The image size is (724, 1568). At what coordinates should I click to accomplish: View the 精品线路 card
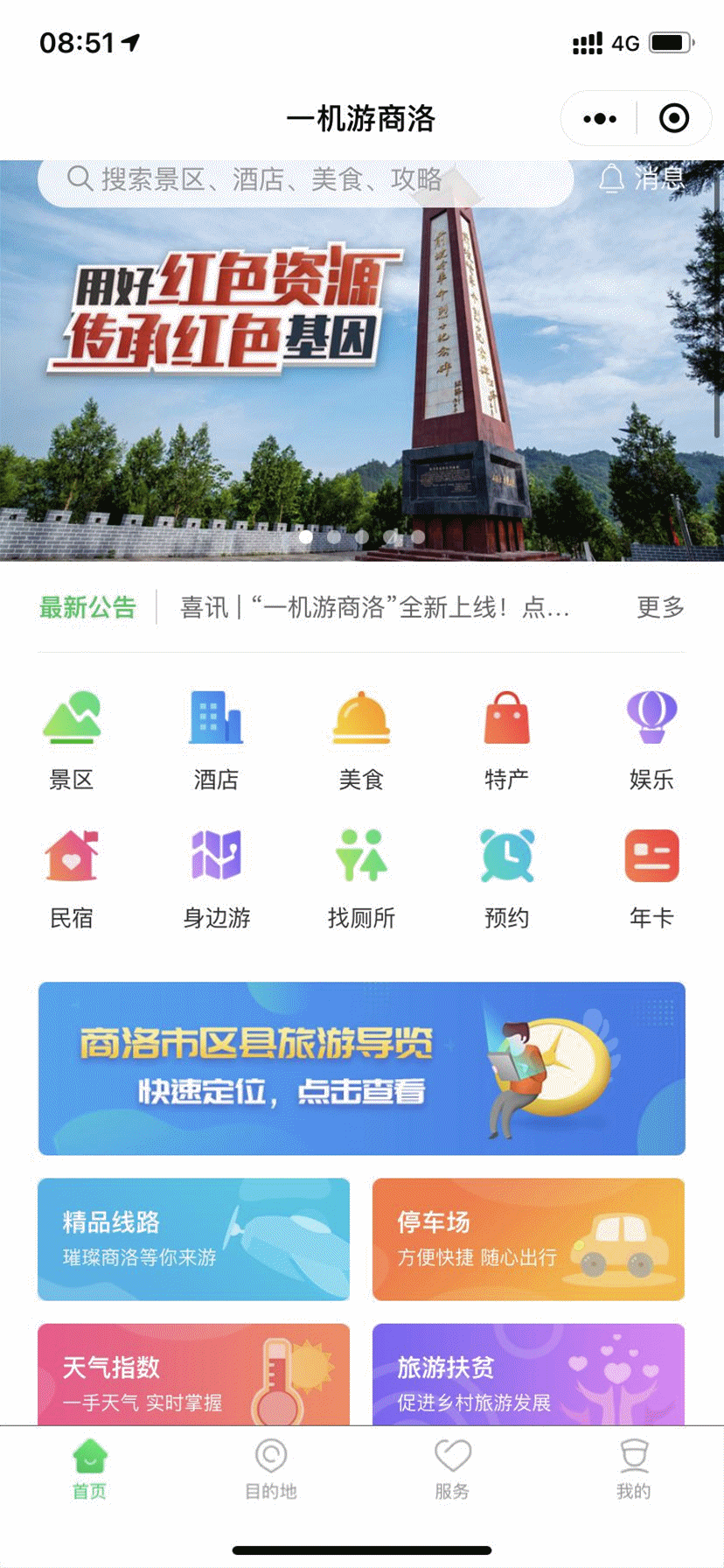[193, 1239]
